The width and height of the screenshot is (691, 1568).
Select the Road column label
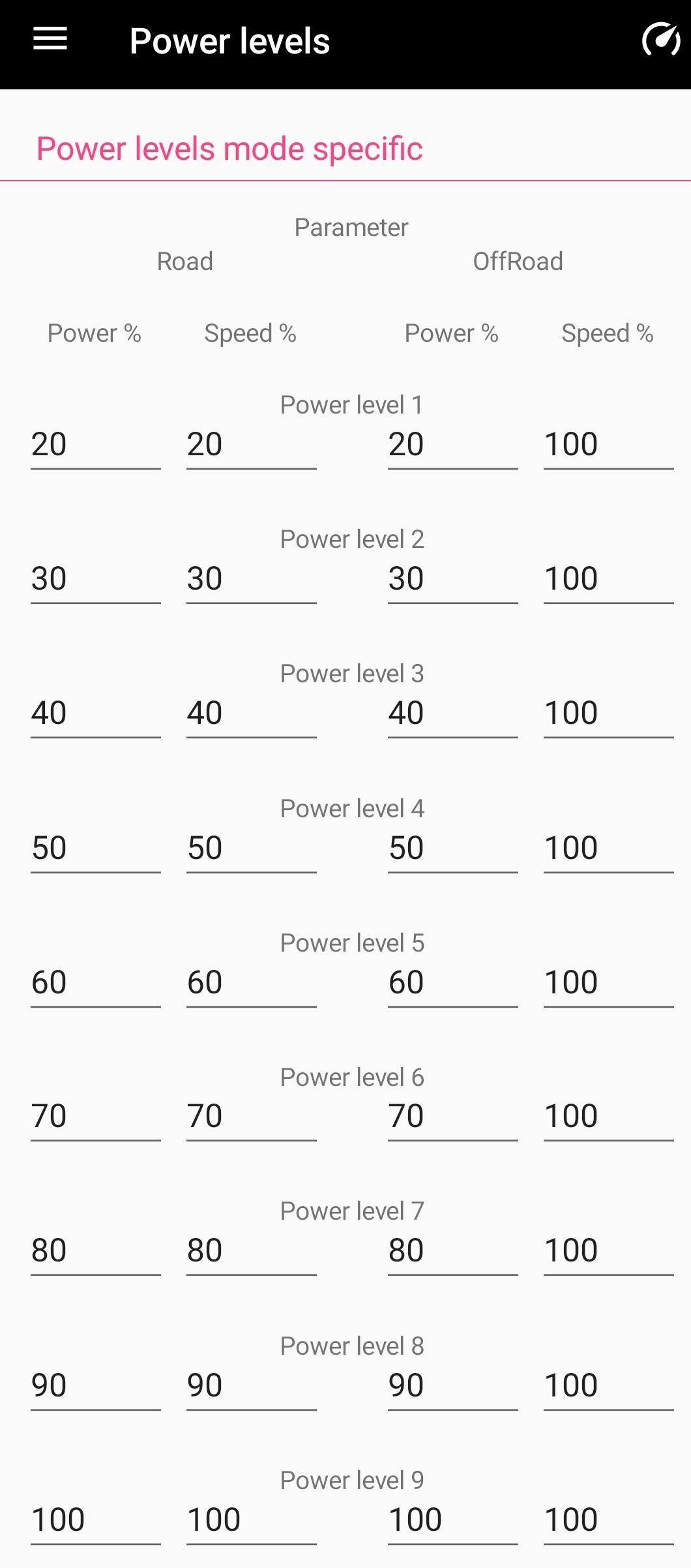click(x=184, y=262)
